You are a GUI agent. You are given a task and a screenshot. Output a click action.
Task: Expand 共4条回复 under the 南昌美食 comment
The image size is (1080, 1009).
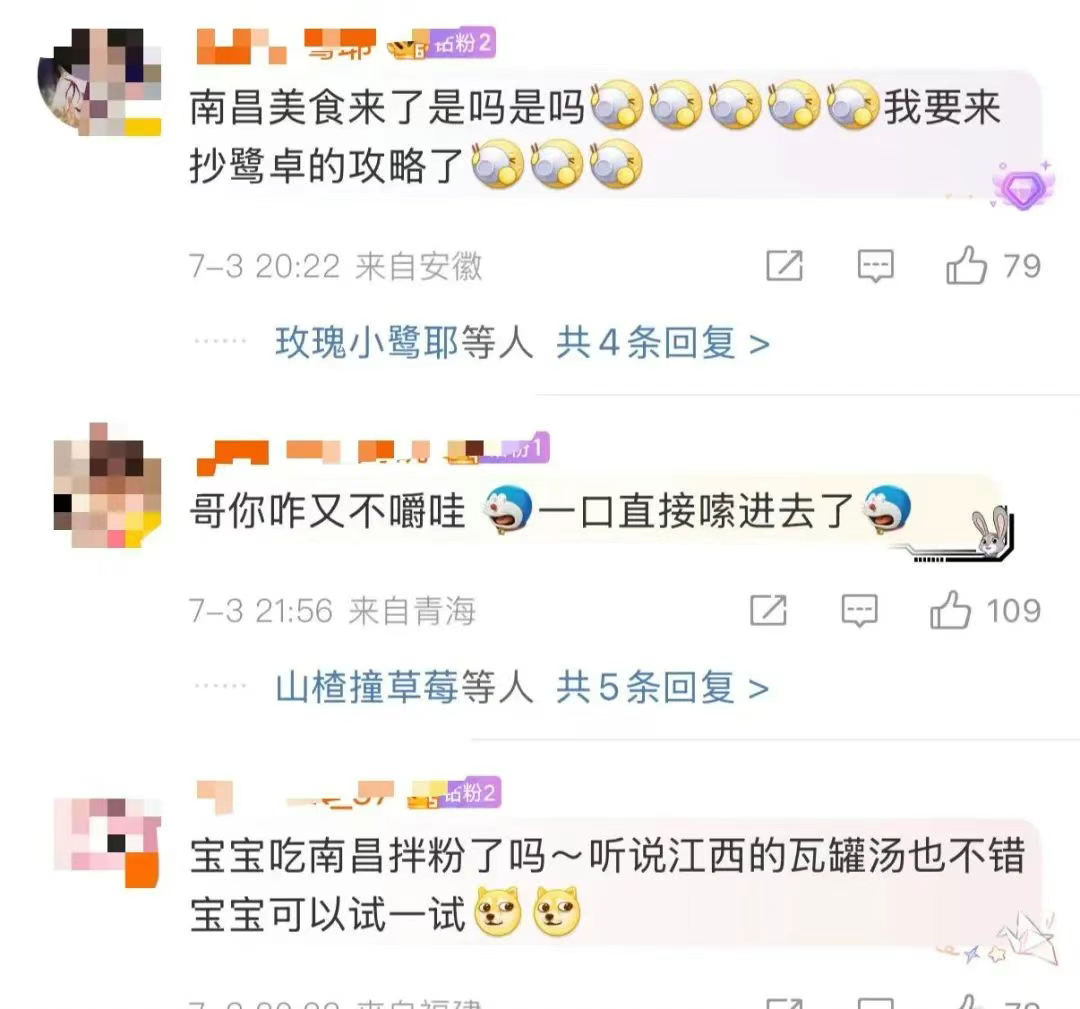[x=663, y=344]
